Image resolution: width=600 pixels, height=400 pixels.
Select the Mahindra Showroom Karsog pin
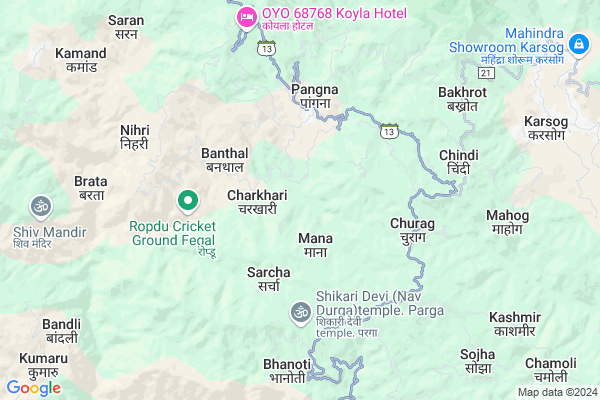[579, 45]
